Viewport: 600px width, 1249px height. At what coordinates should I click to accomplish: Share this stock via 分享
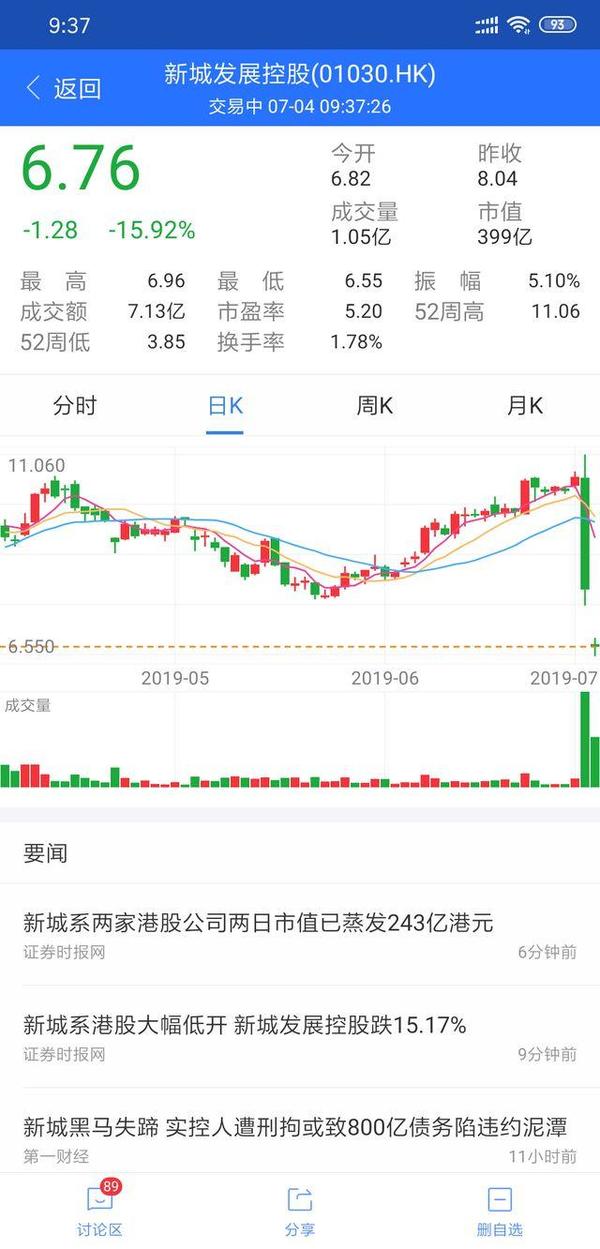click(x=300, y=1210)
